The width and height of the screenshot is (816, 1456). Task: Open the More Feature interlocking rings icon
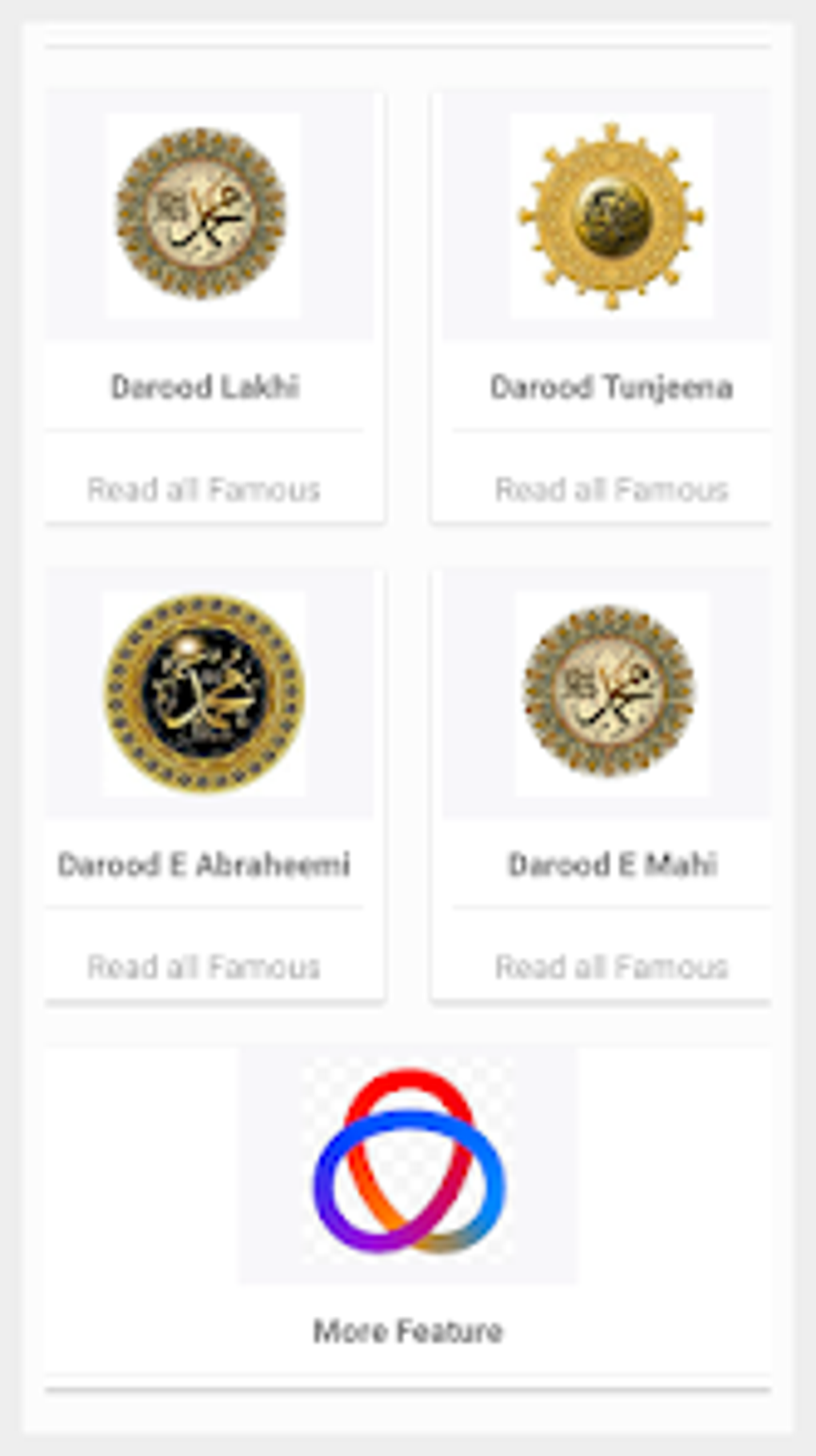[409, 1169]
